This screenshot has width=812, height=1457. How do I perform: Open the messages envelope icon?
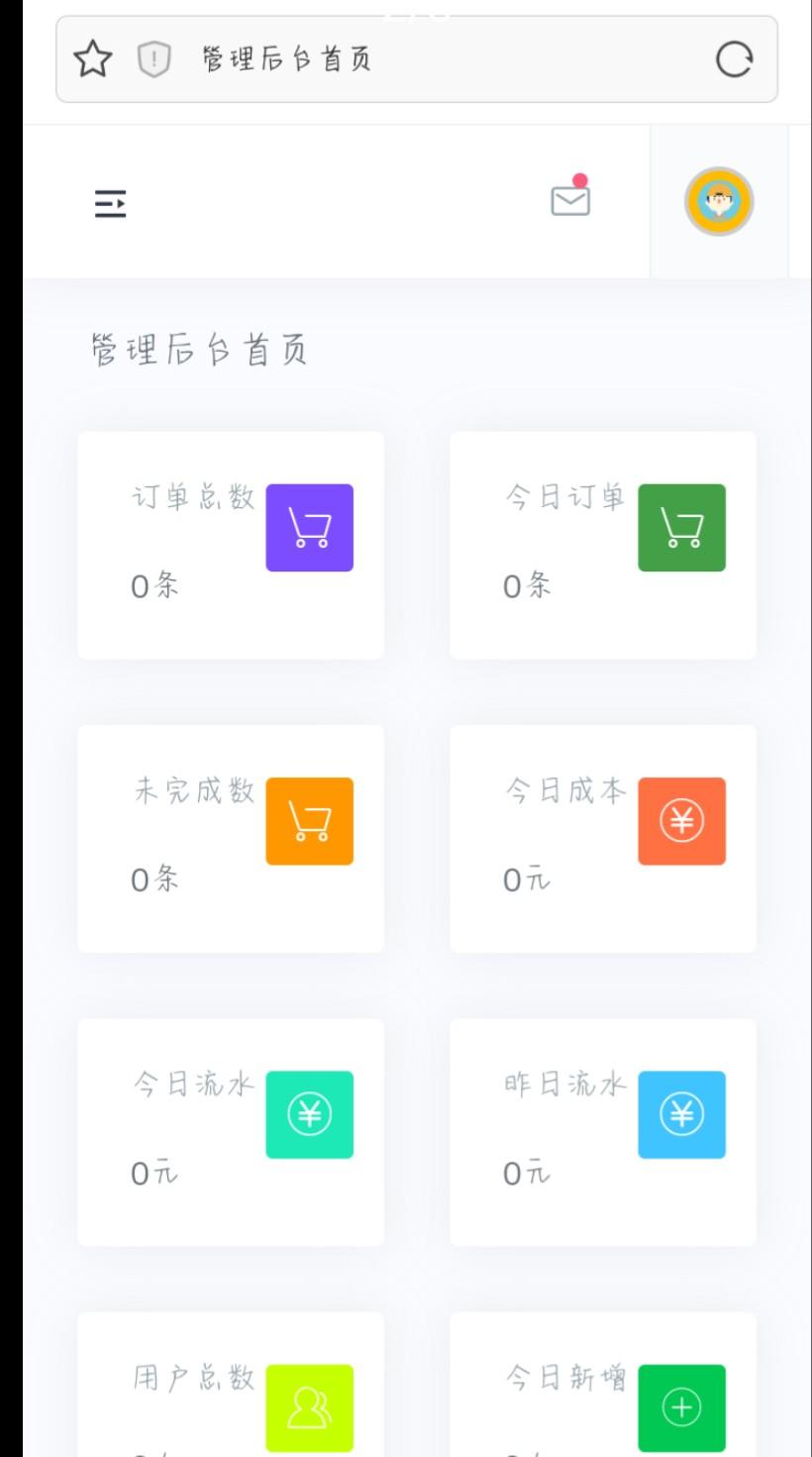coord(570,200)
